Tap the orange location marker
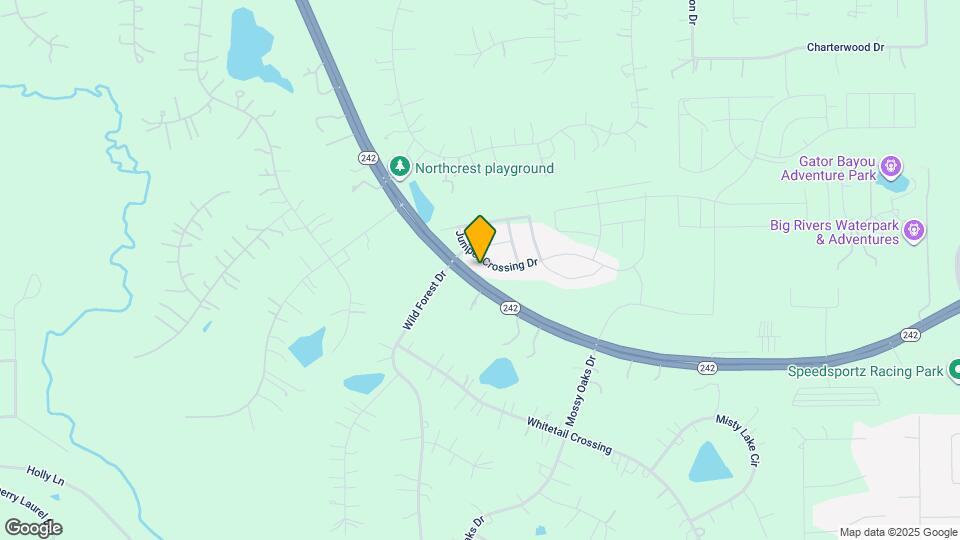Screen dimensions: 960x540 coord(480,238)
